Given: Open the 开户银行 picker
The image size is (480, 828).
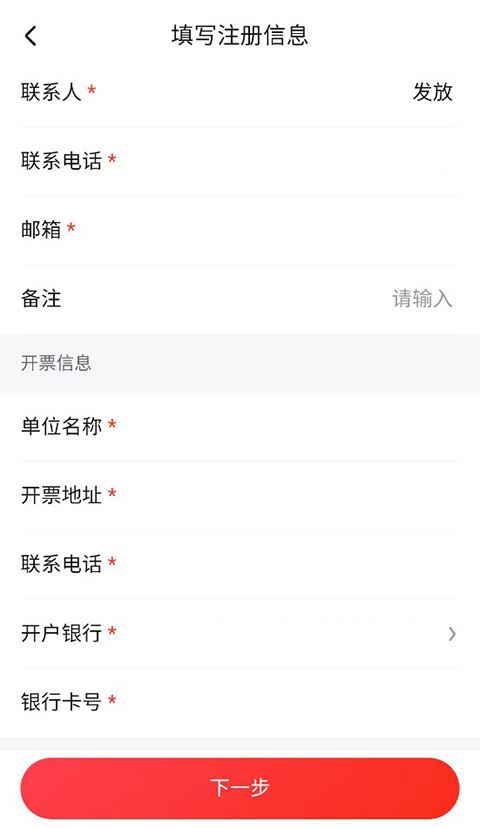Looking at the screenshot, I should (240, 633).
